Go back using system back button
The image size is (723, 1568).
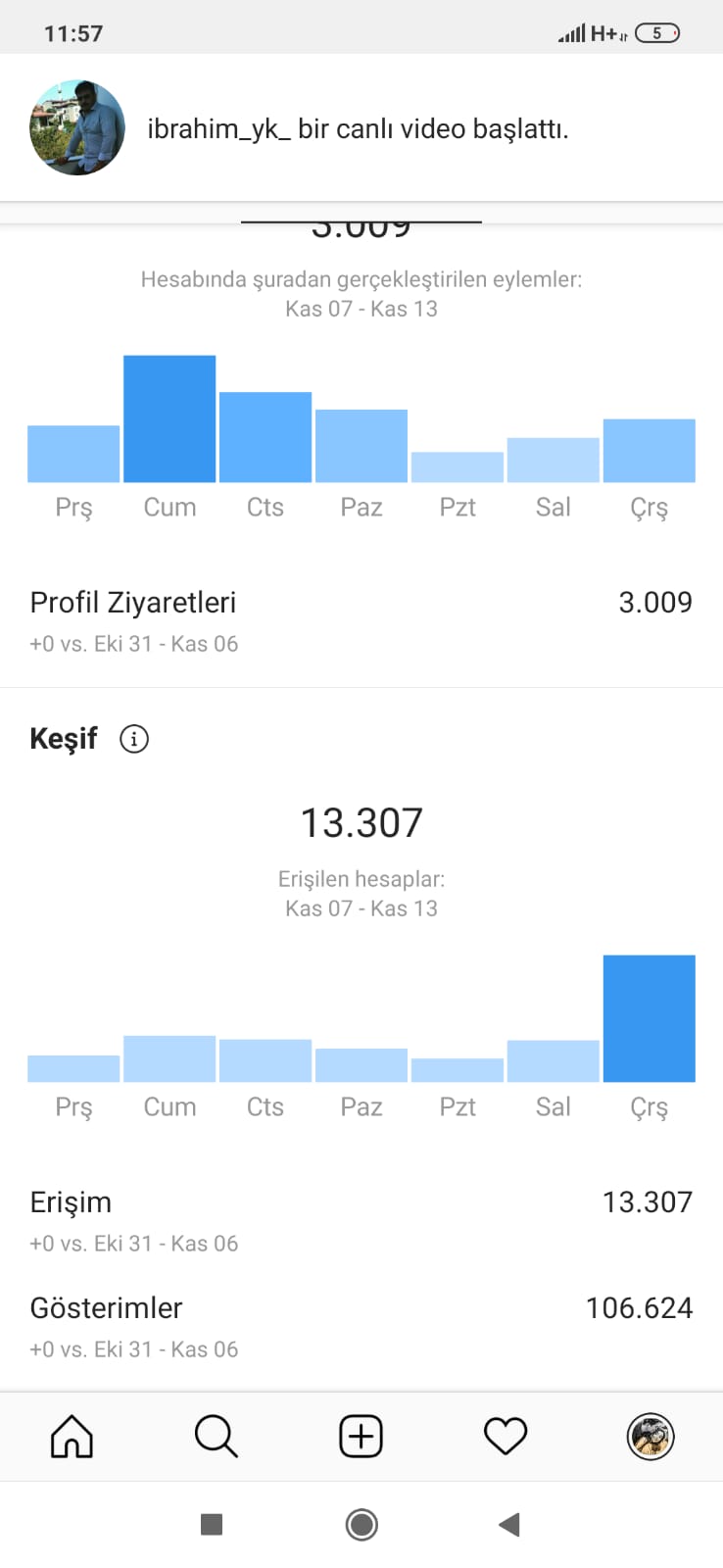click(x=509, y=1524)
